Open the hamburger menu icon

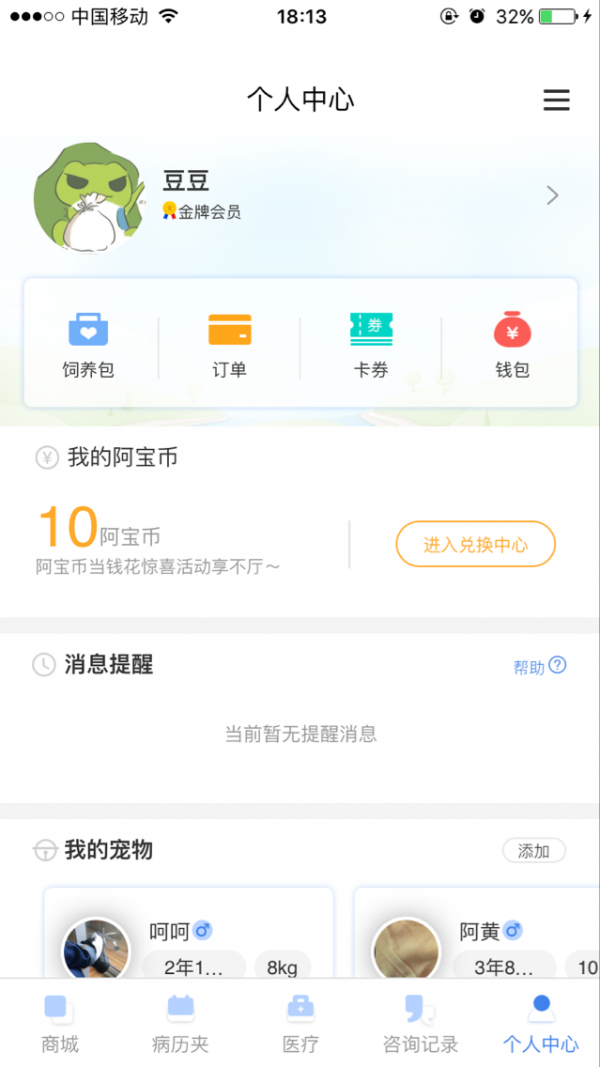click(556, 100)
